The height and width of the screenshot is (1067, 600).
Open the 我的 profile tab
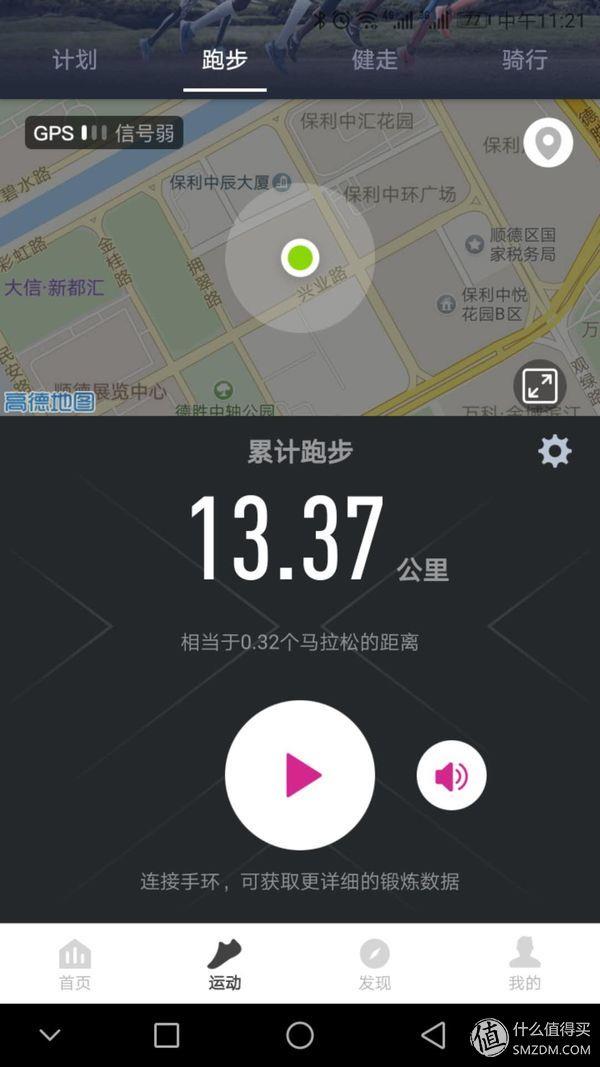(524, 964)
